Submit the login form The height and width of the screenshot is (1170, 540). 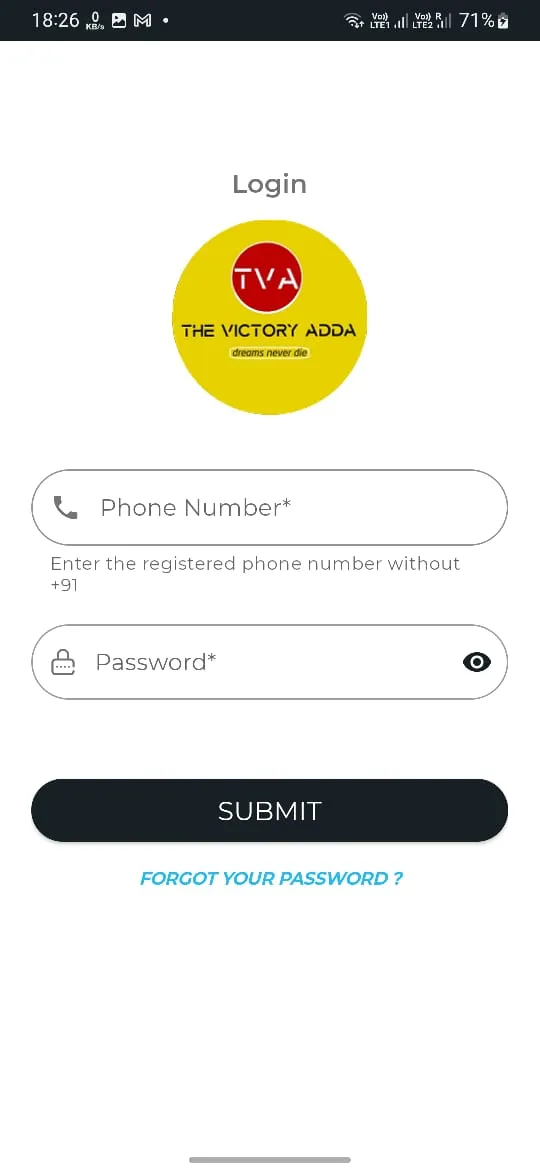269,810
